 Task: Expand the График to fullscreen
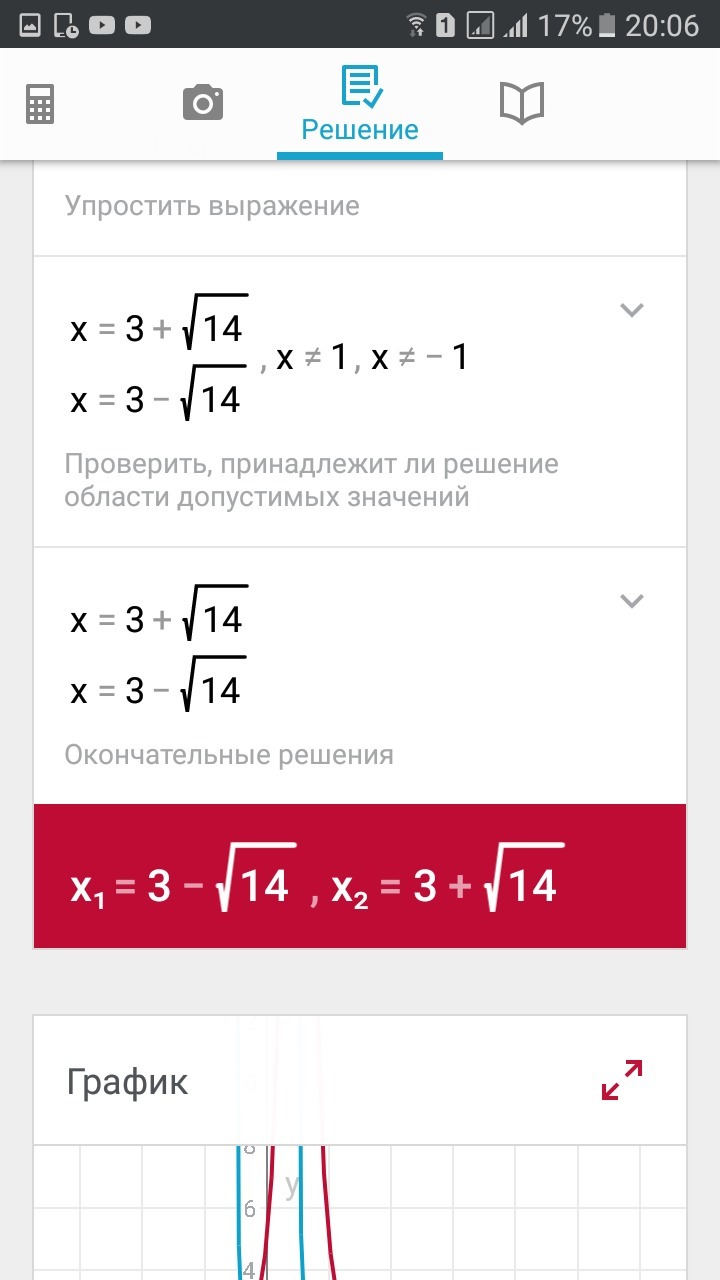pyautogui.click(x=622, y=1080)
